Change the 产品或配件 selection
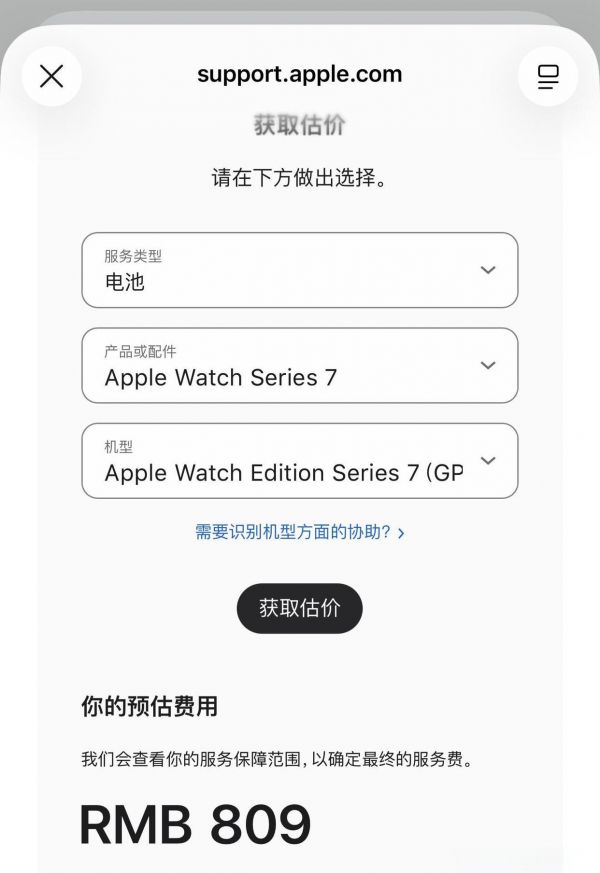The image size is (600, 873). (x=300, y=365)
